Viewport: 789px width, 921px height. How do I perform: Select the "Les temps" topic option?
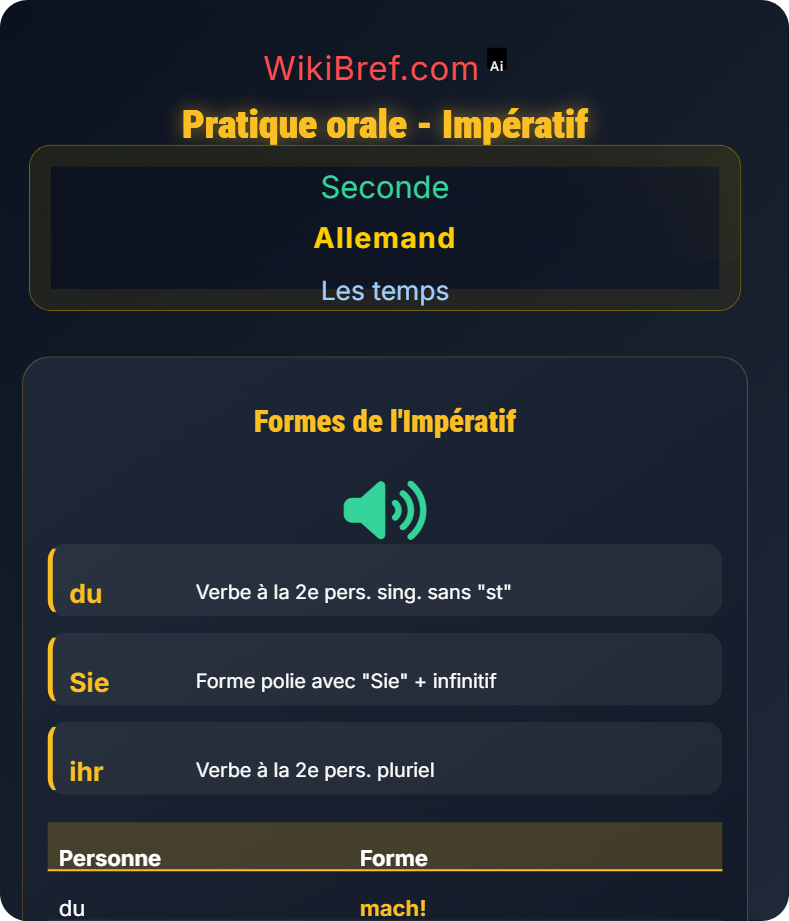[x=384, y=291]
